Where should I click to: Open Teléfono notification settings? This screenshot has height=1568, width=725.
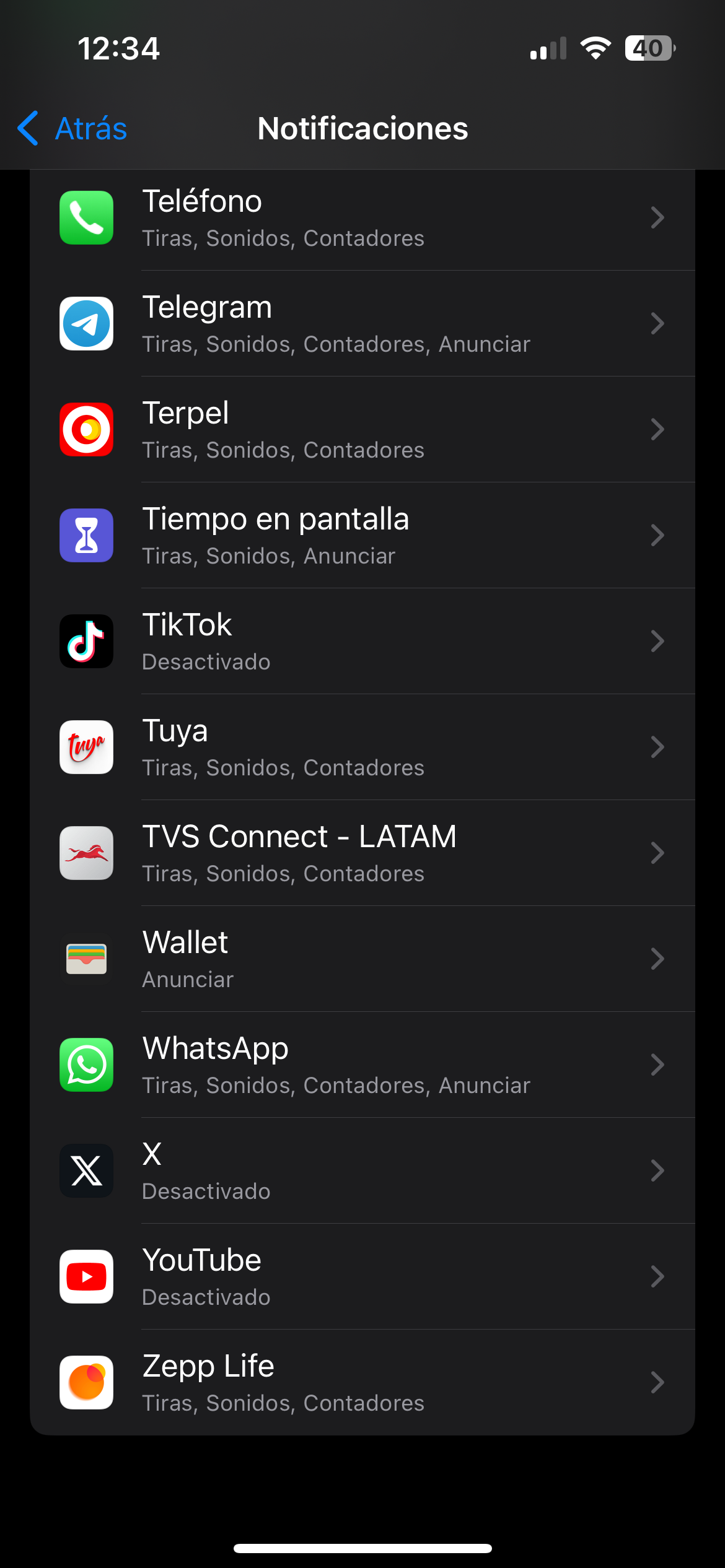click(362, 219)
